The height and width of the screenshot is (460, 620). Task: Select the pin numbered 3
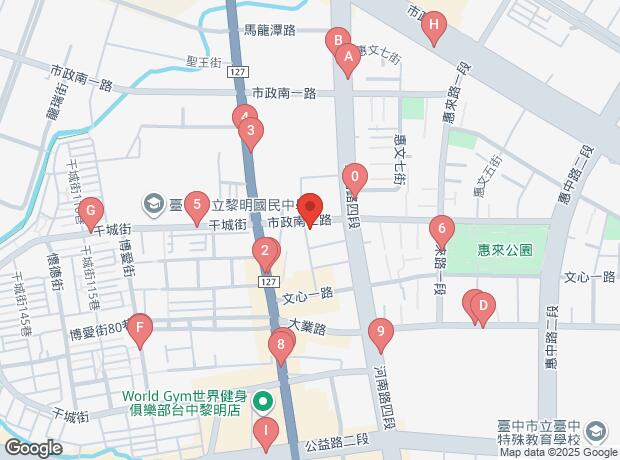251,129
